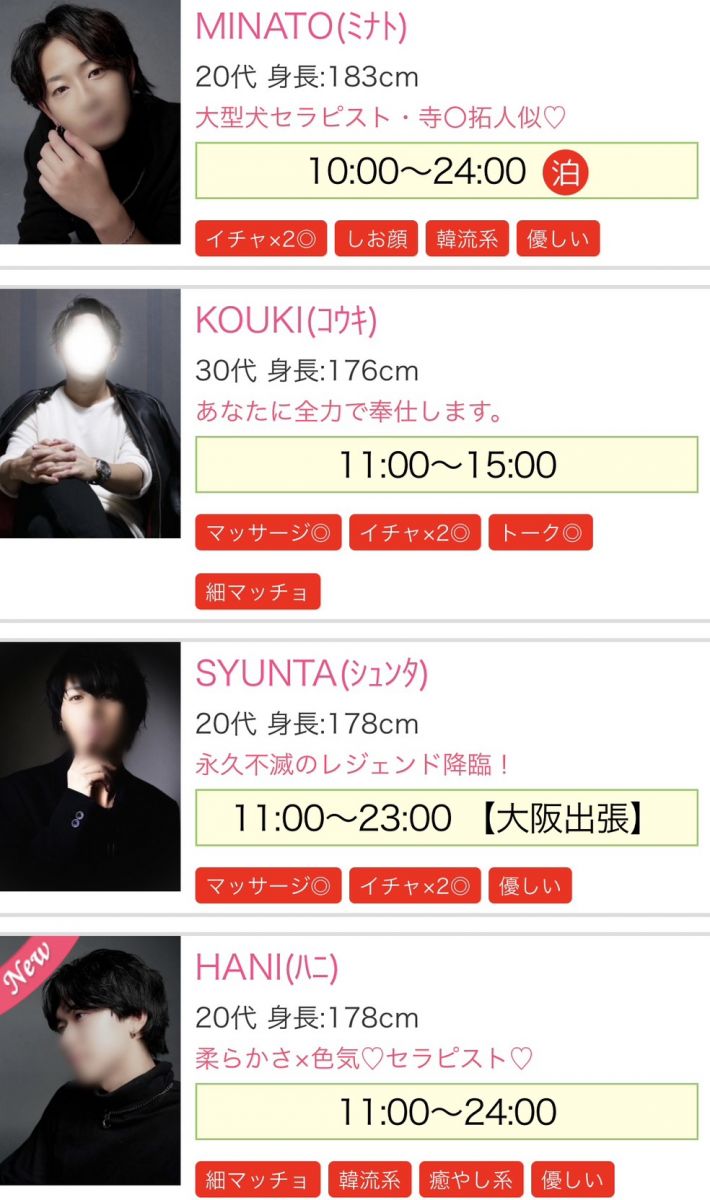Open the HANI(ハニ) name link
Screen dimensions: 710x1200
[266, 967]
